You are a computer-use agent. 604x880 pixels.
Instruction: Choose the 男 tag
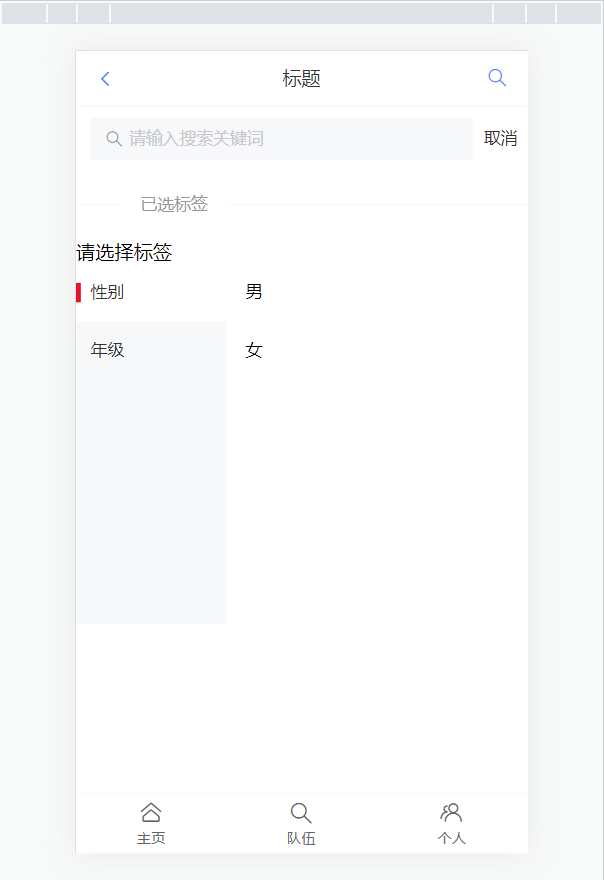(x=254, y=292)
